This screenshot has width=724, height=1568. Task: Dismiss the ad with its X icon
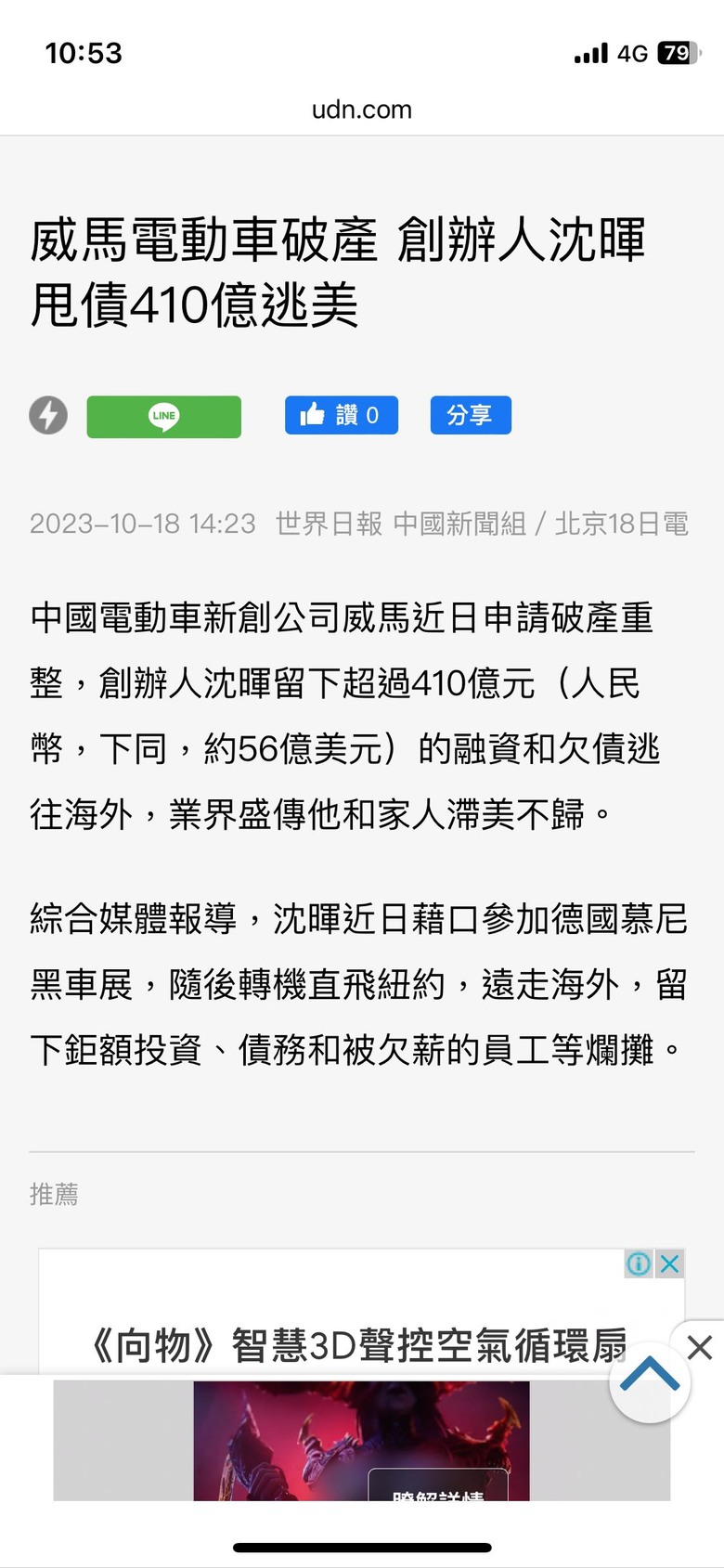point(669,1263)
